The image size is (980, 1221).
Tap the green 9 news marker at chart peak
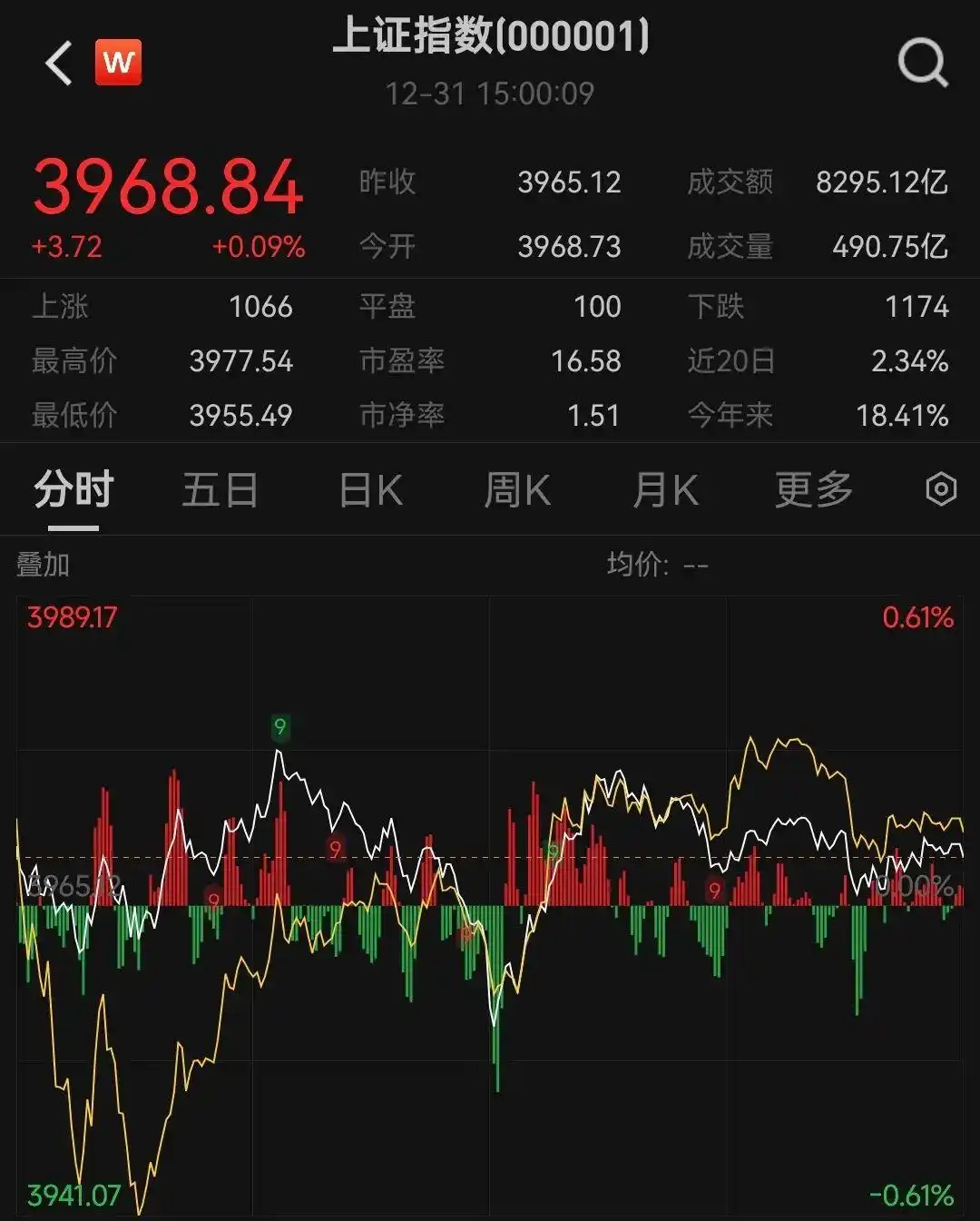[x=280, y=726]
